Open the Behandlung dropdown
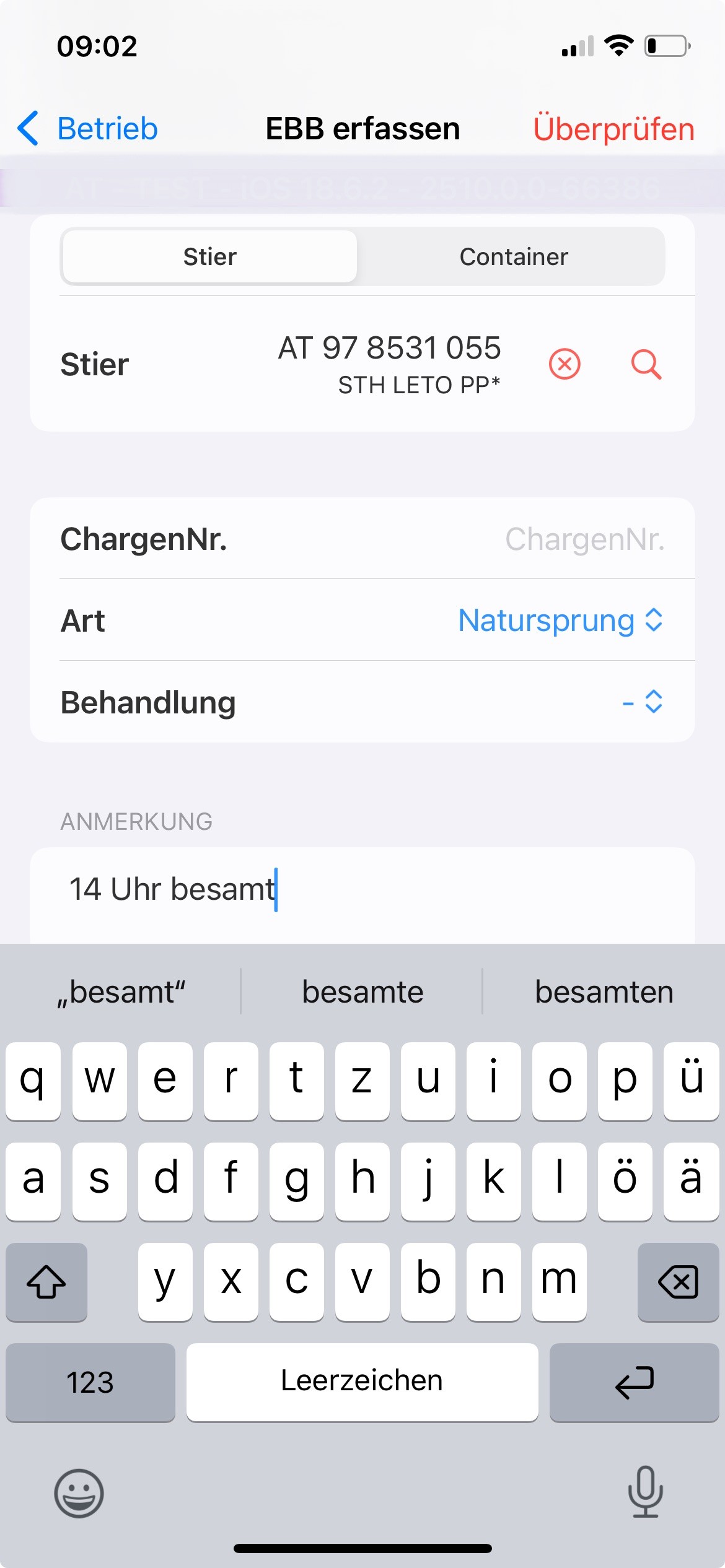The height and width of the screenshot is (1568, 725). [643, 702]
